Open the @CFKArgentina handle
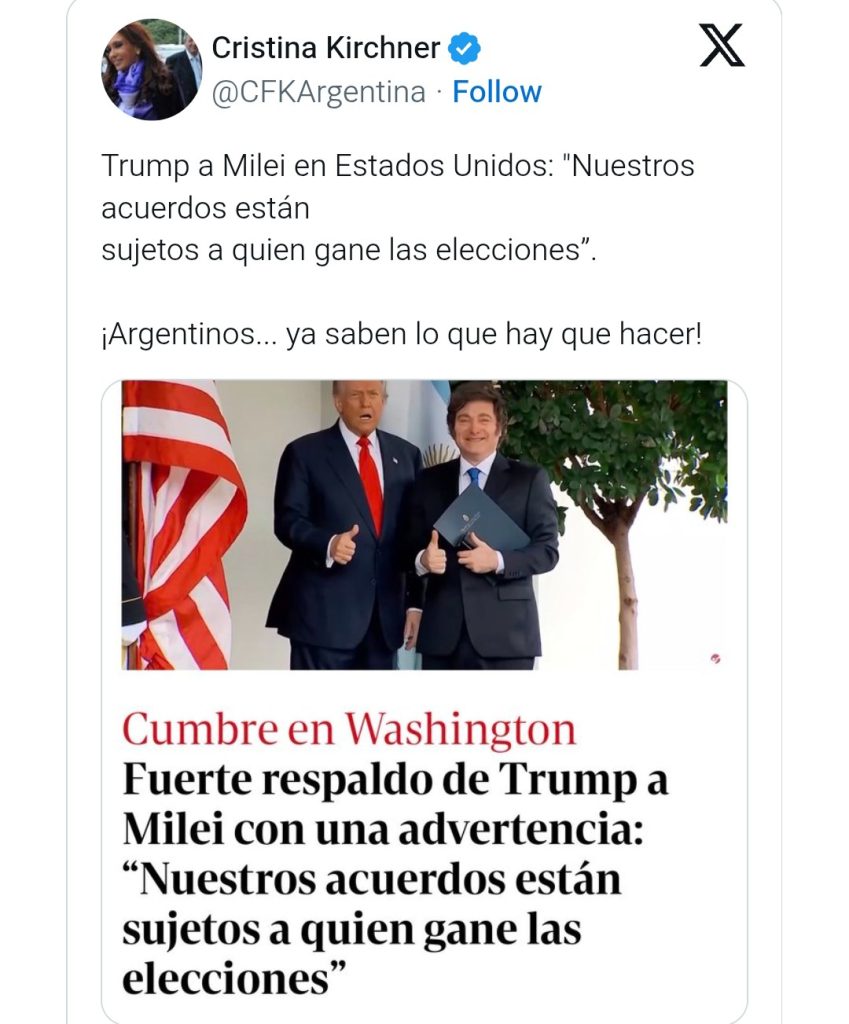 tap(319, 92)
